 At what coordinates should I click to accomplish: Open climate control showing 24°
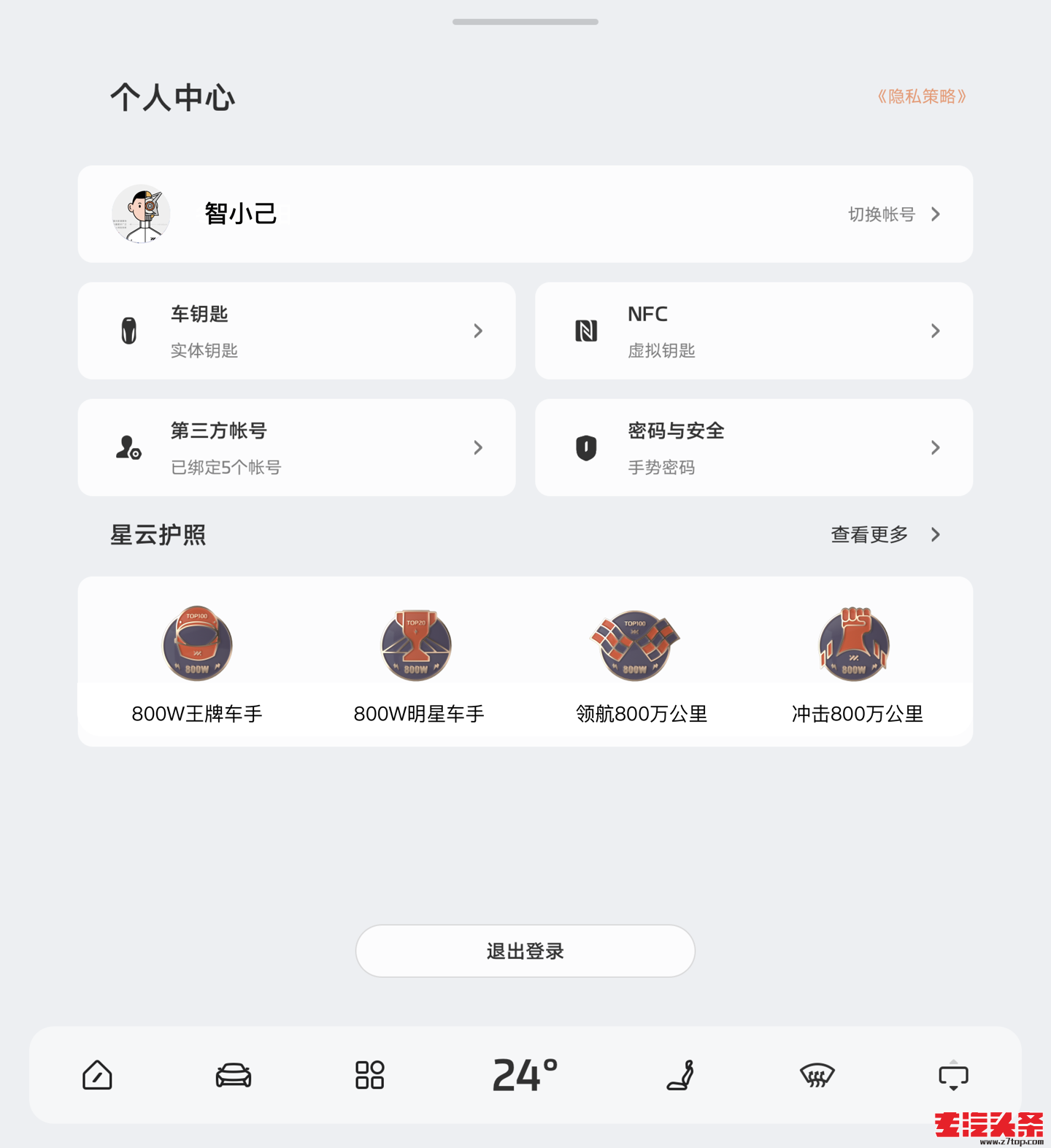(x=525, y=1075)
